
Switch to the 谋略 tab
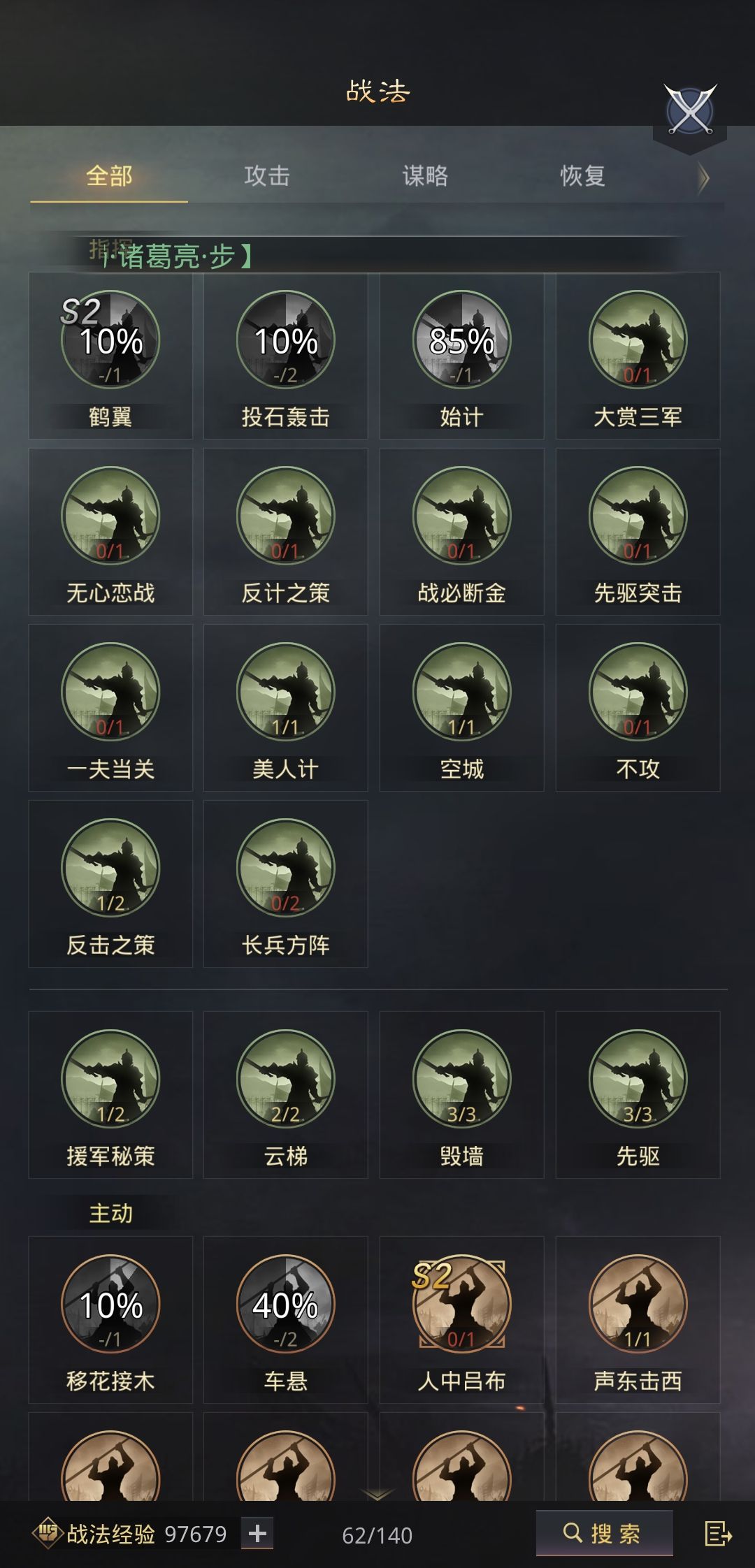click(x=425, y=176)
